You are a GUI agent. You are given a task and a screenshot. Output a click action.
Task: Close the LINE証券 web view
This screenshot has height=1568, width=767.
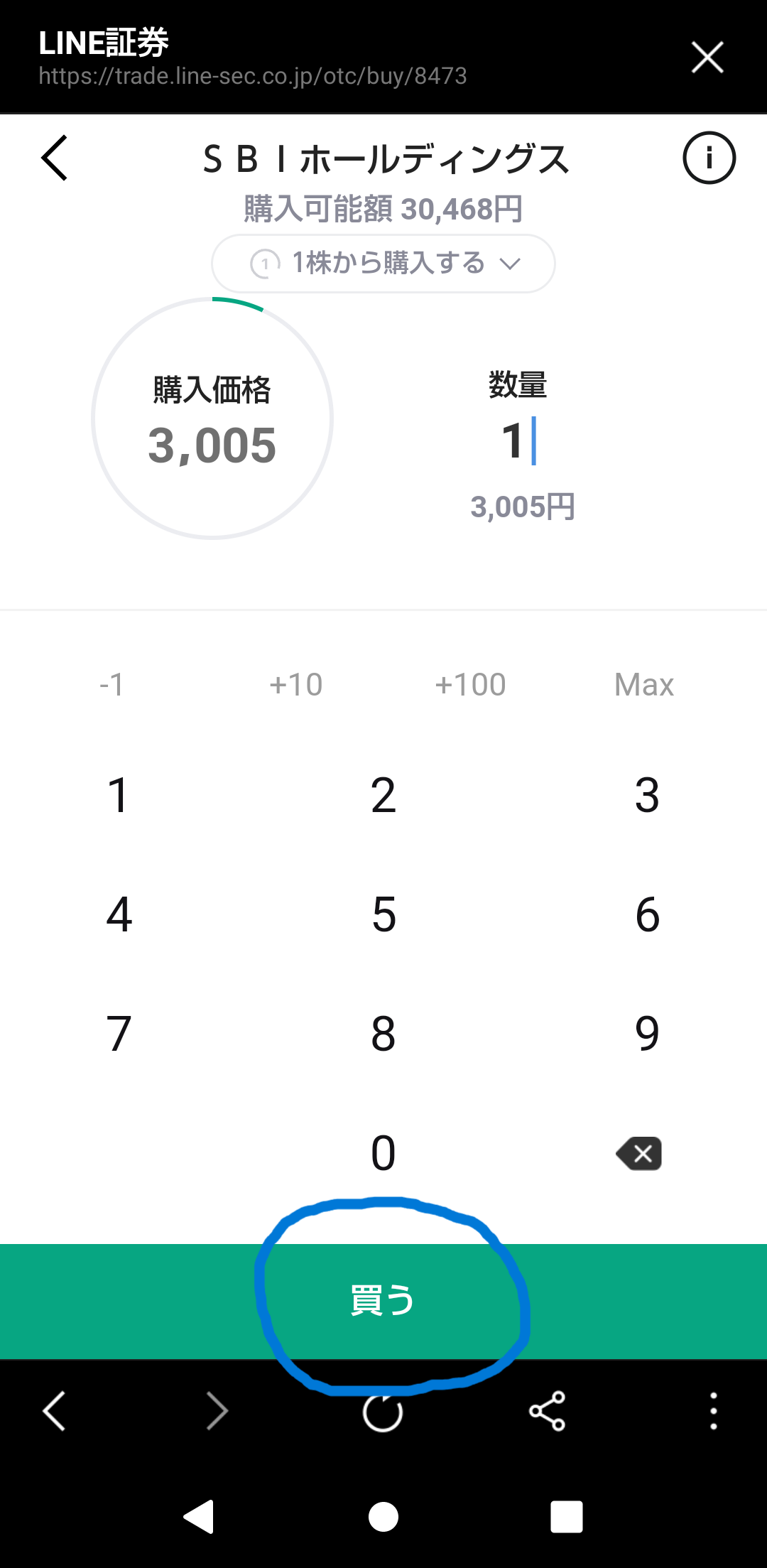click(x=707, y=57)
